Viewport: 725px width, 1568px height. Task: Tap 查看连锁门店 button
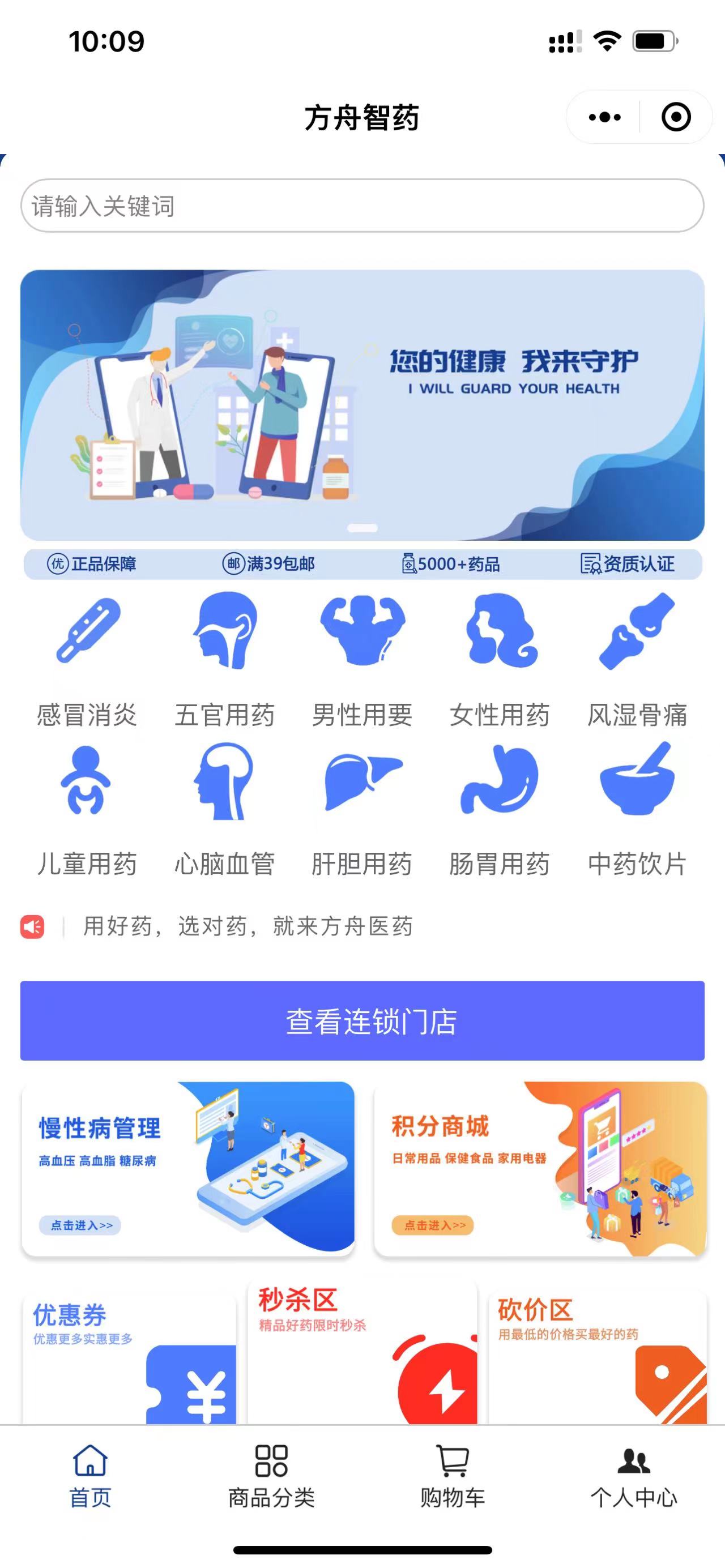click(x=362, y=1021)
